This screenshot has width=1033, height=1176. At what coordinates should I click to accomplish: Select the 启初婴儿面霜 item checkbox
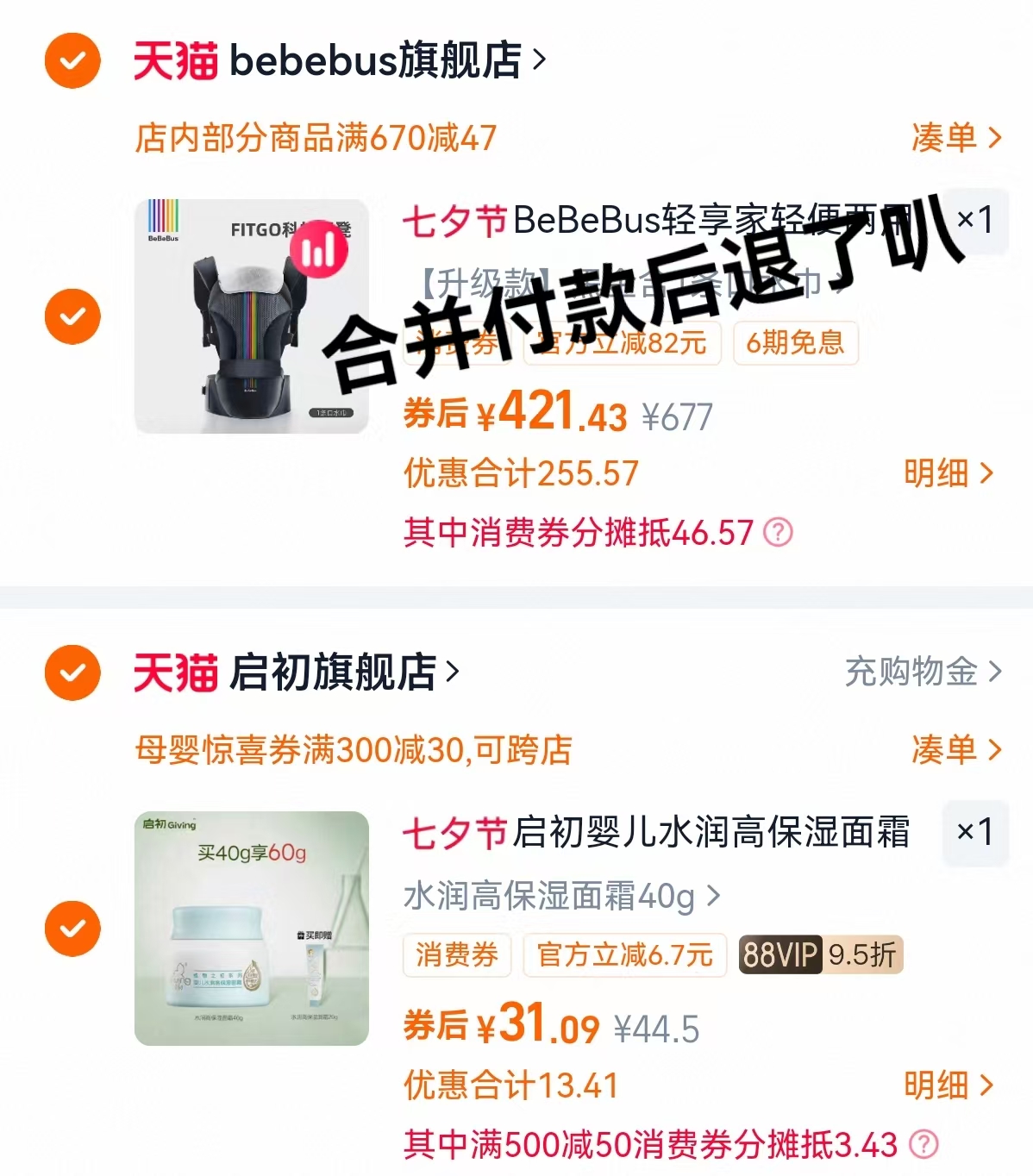click(x=72, y=929)
